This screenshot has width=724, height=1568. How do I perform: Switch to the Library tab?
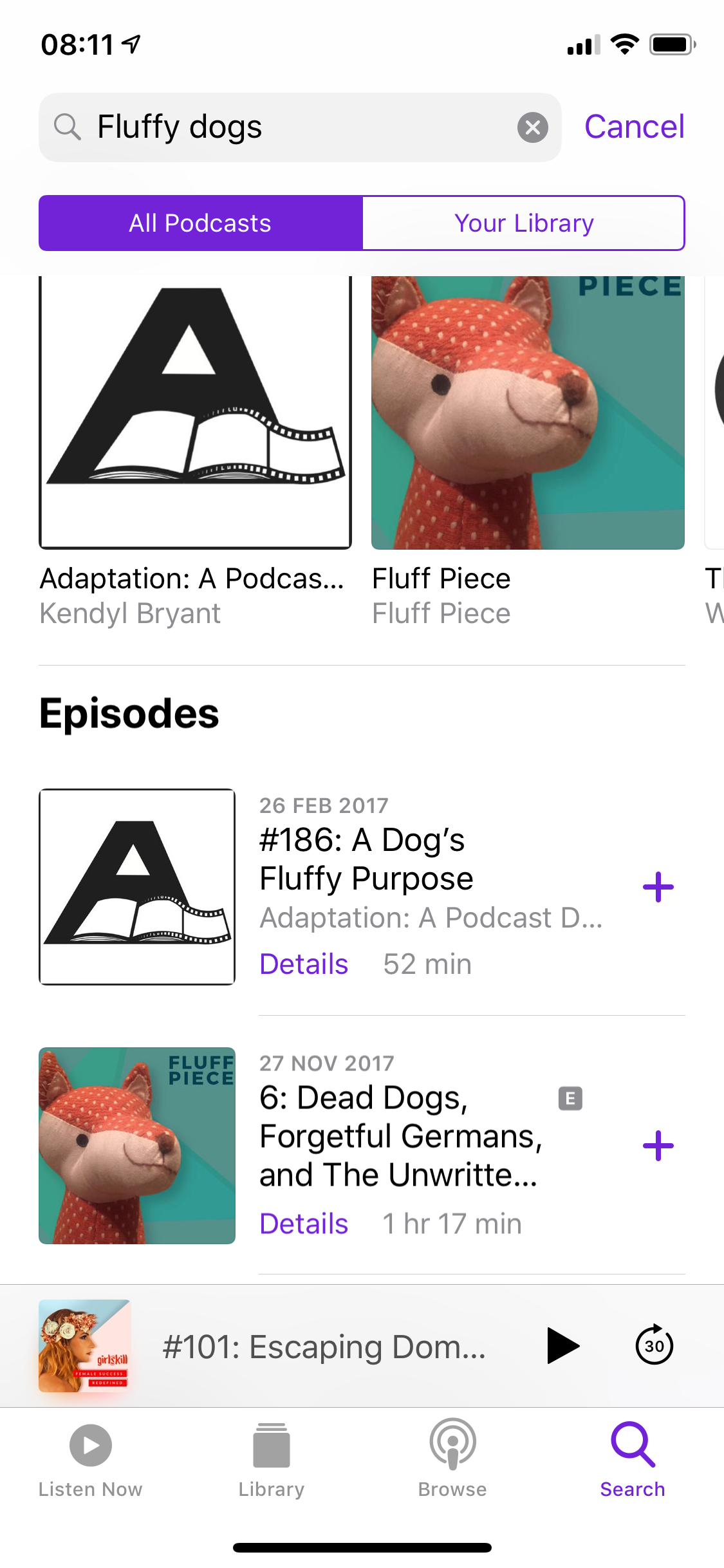click(271, 1459)
